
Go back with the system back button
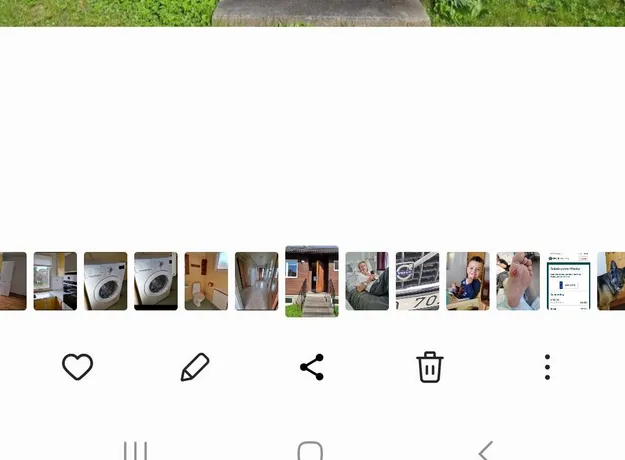coord(486,451)
